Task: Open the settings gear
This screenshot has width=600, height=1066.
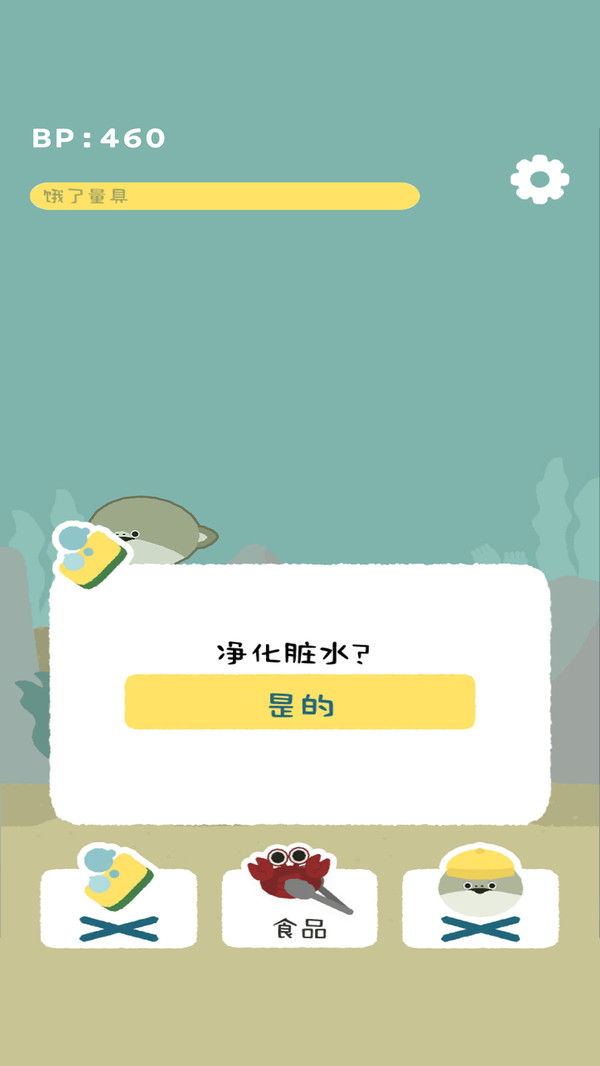Action: coord(539,180)
